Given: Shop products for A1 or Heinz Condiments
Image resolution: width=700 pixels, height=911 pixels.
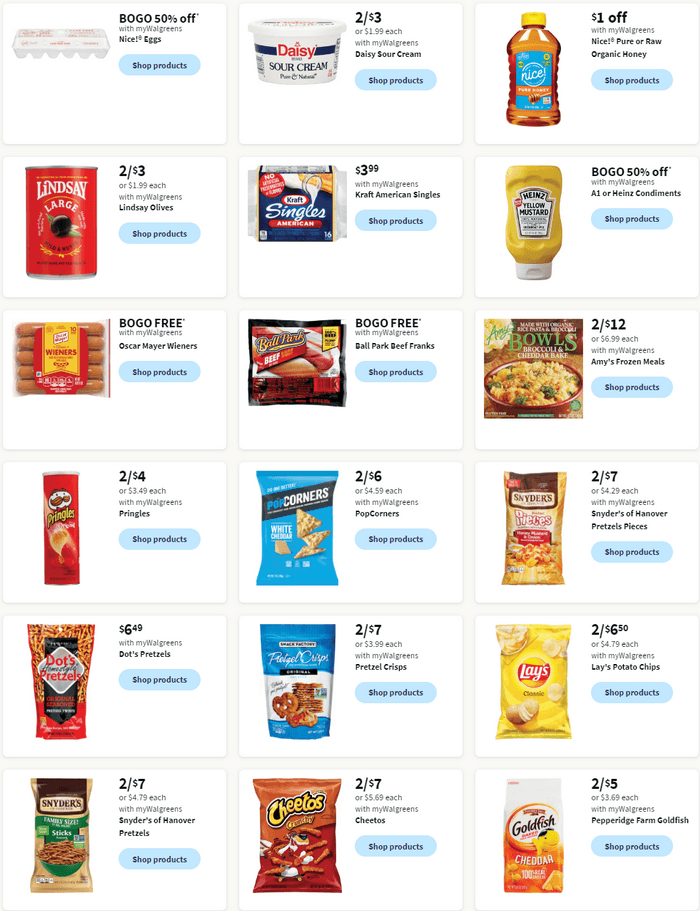Looking at the screenshot, I should tap(631, 219).
